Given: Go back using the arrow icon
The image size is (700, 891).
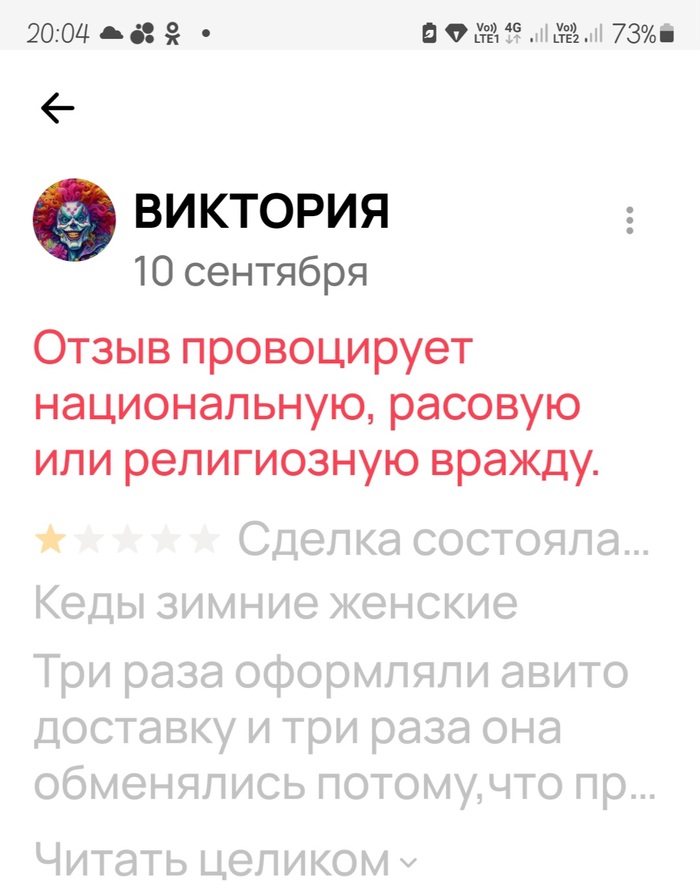Looking at the screenshot, I should pos(58,108).
